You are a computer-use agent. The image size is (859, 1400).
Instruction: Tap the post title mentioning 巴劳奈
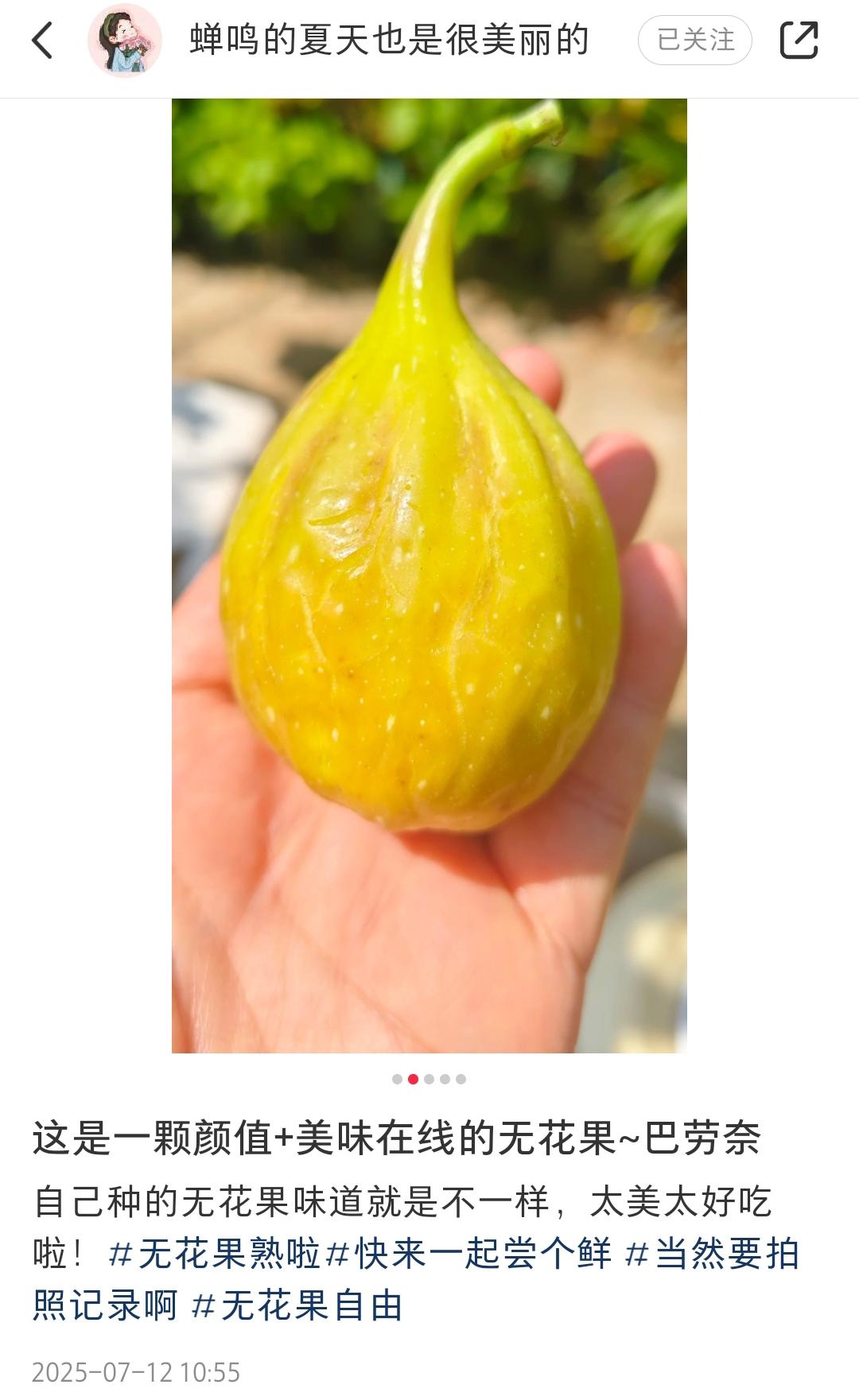click(398, 1141)
